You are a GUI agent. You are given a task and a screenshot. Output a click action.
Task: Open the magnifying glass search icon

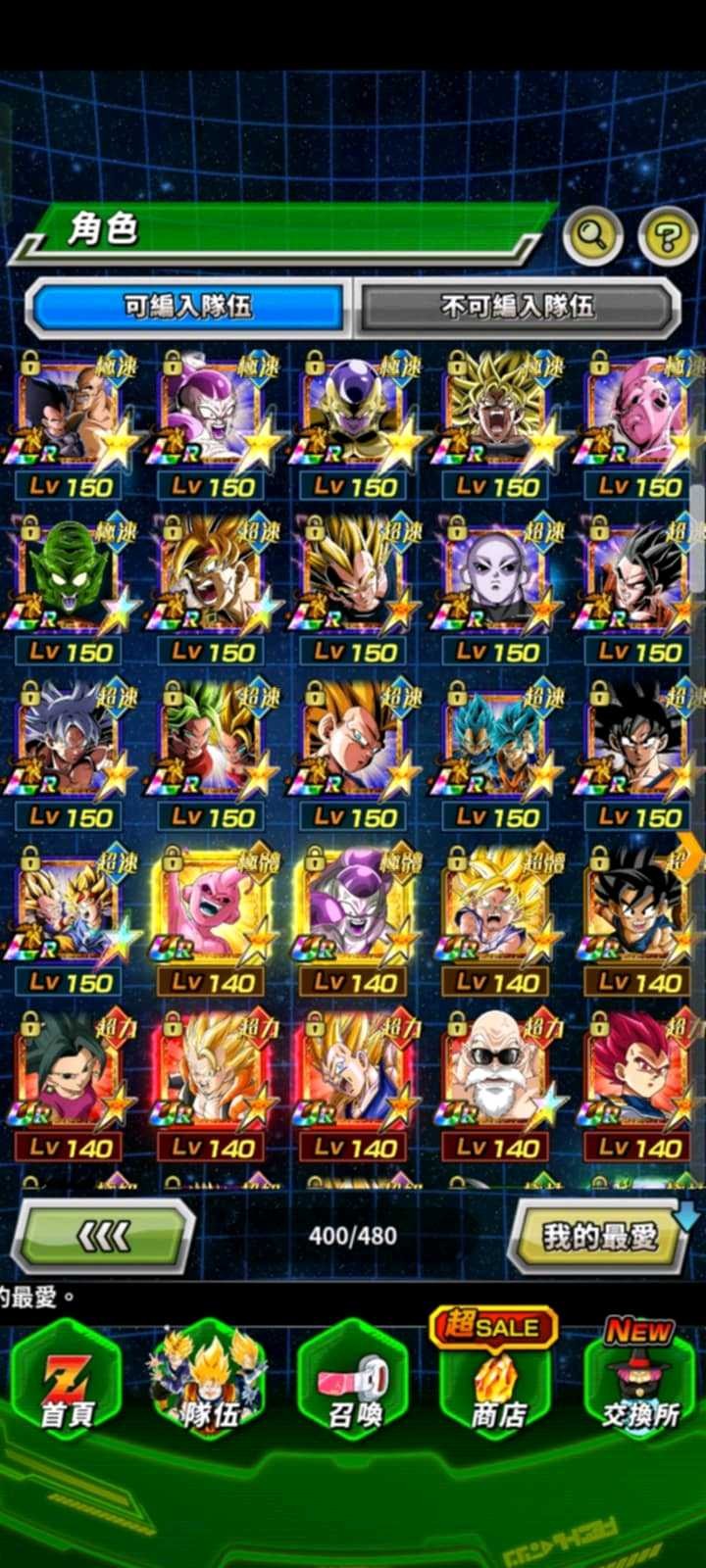tap(592, 235)
